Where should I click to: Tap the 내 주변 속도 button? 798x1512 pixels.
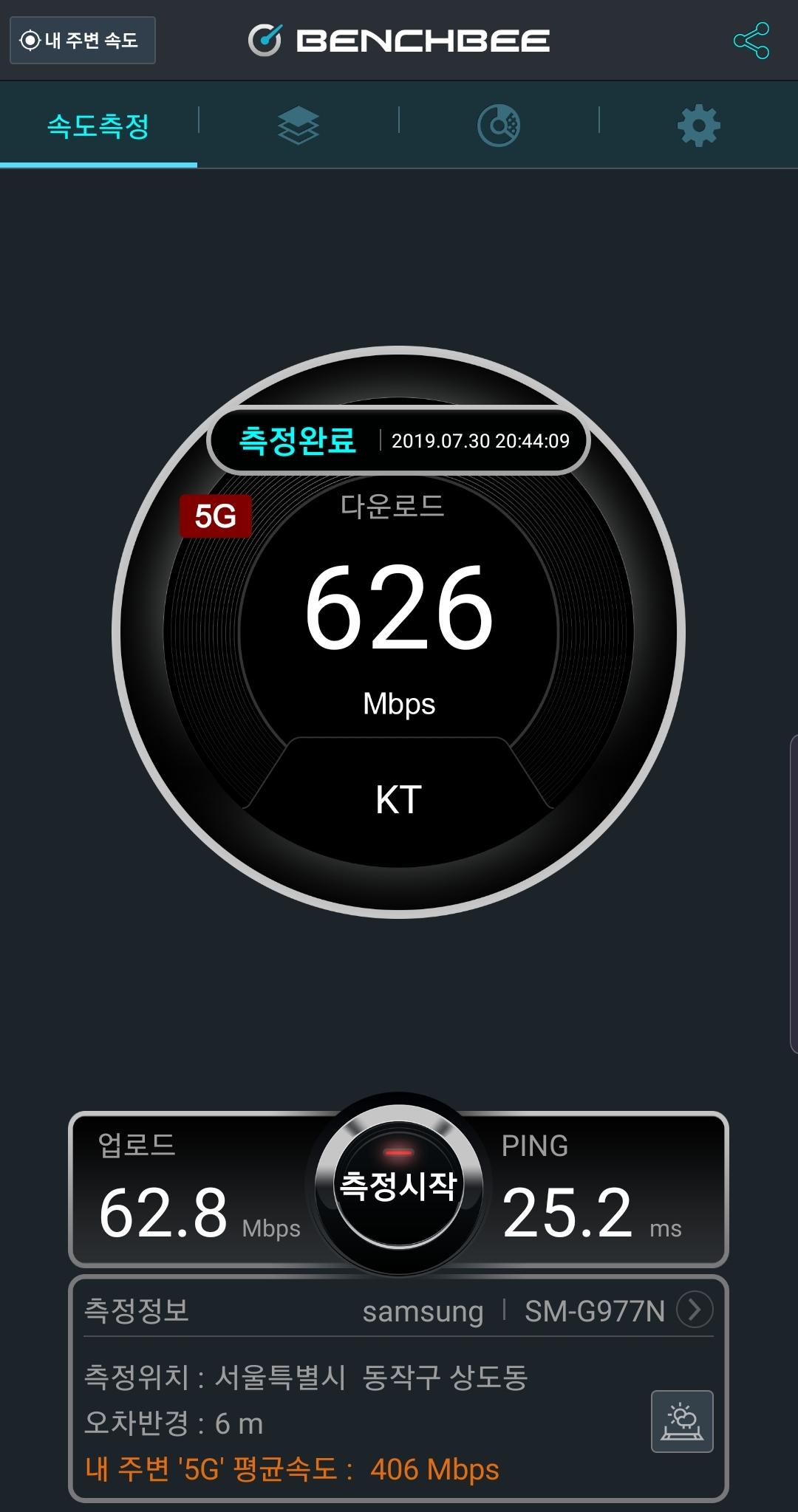point(82,41)
